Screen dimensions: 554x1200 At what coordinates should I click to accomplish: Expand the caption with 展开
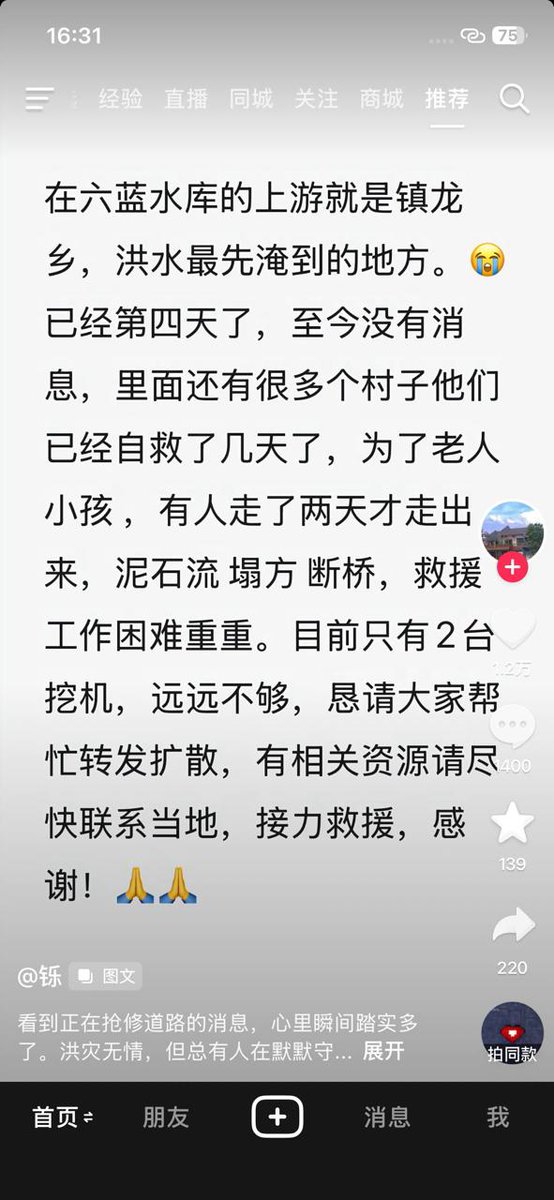pyautogui.click(x=383, y=1051)
